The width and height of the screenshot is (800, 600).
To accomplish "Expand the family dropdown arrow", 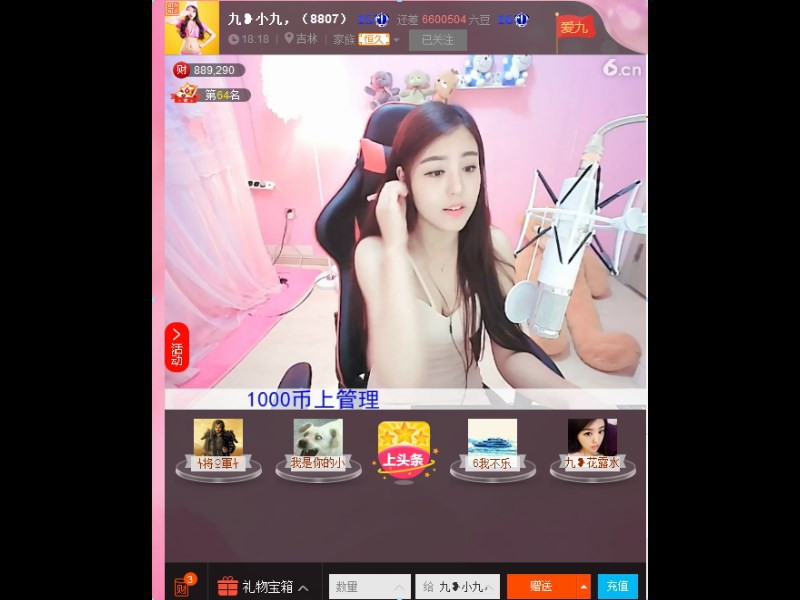I will point(396,40).
